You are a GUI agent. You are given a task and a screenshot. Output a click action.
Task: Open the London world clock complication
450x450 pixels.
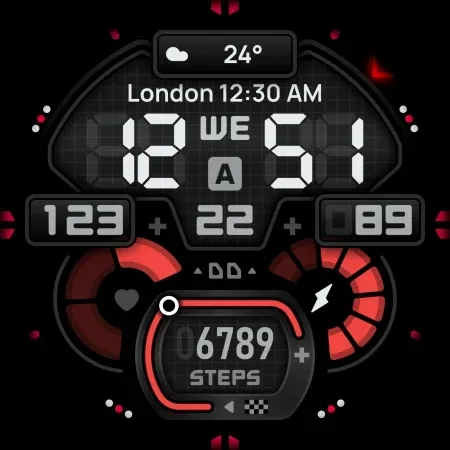225,93
